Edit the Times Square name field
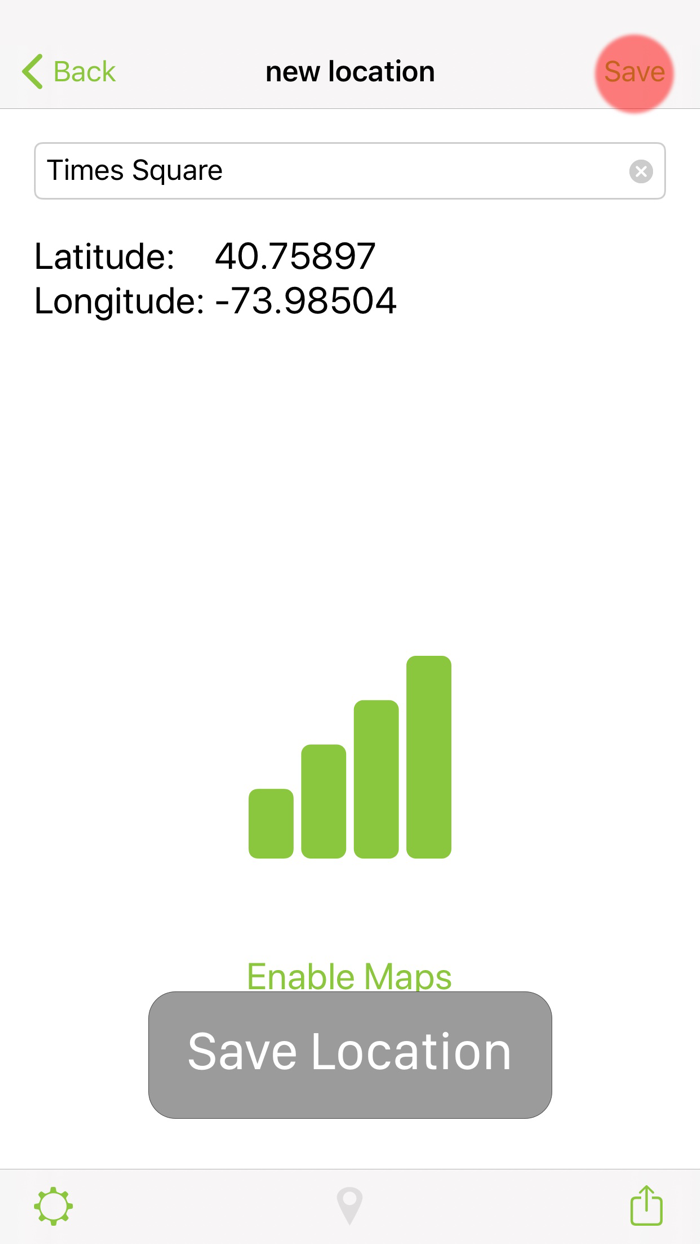700x1244 pixels. (350, 171)
